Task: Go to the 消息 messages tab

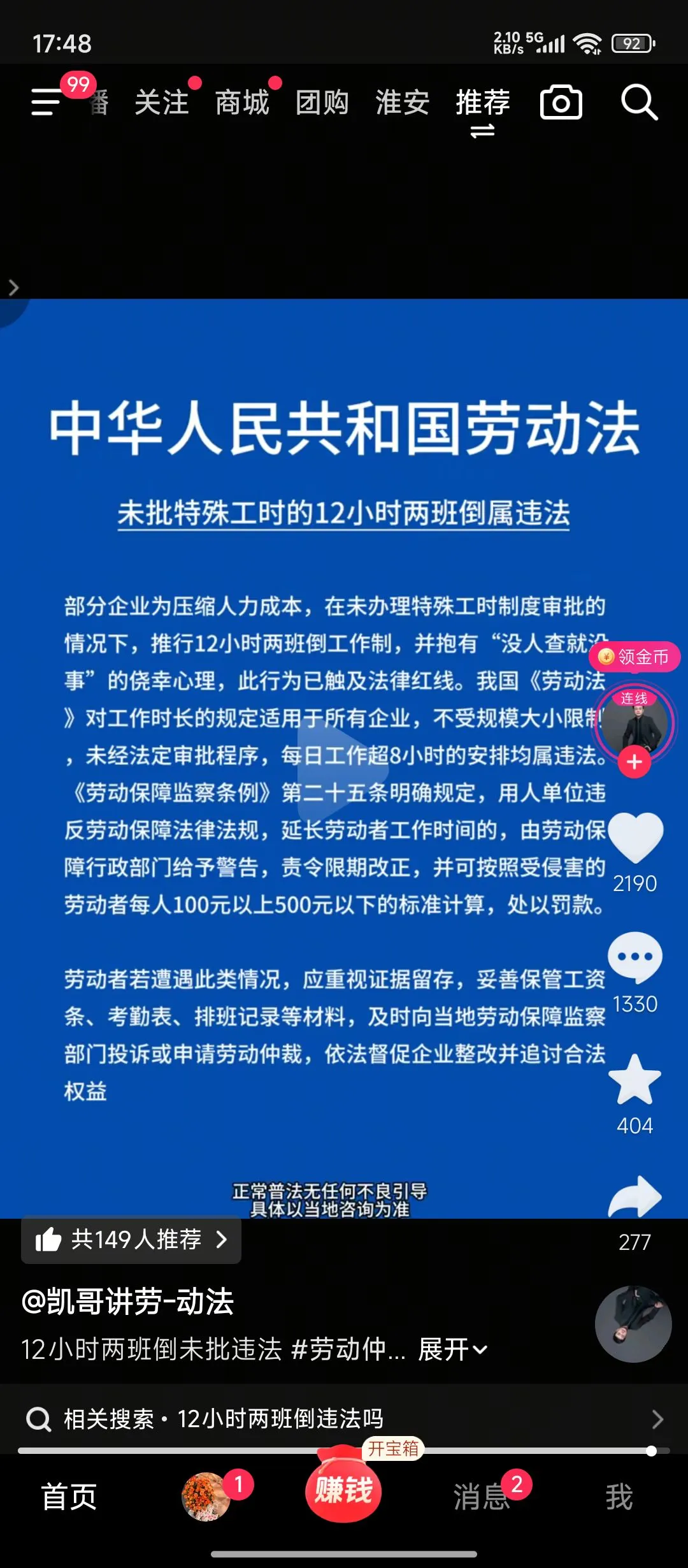Action: pos(482,1497)
